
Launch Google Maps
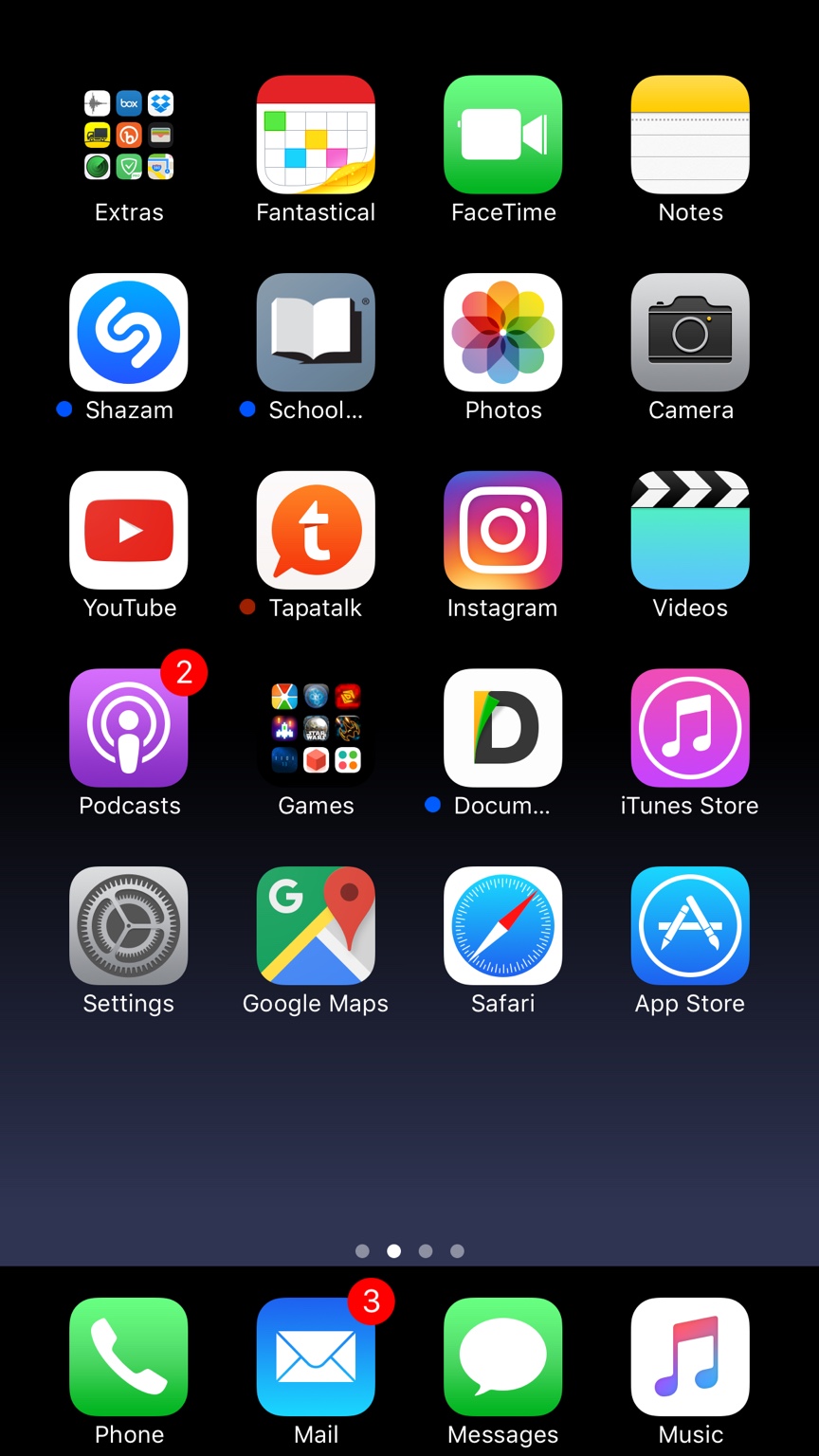[x=316, y=925]
